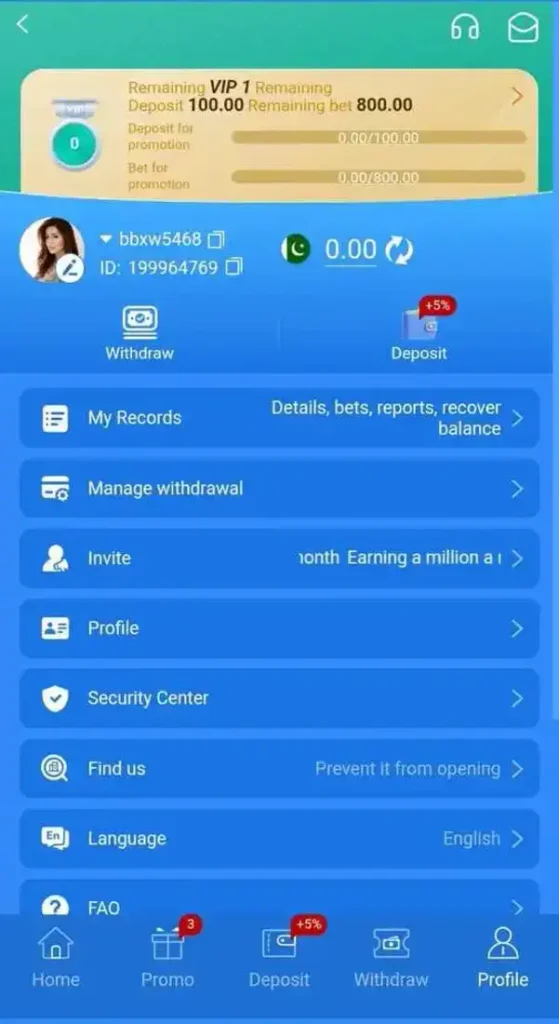Open Find us
The width and height of the screenshot is (559, 1024).
tap(280, 769)
